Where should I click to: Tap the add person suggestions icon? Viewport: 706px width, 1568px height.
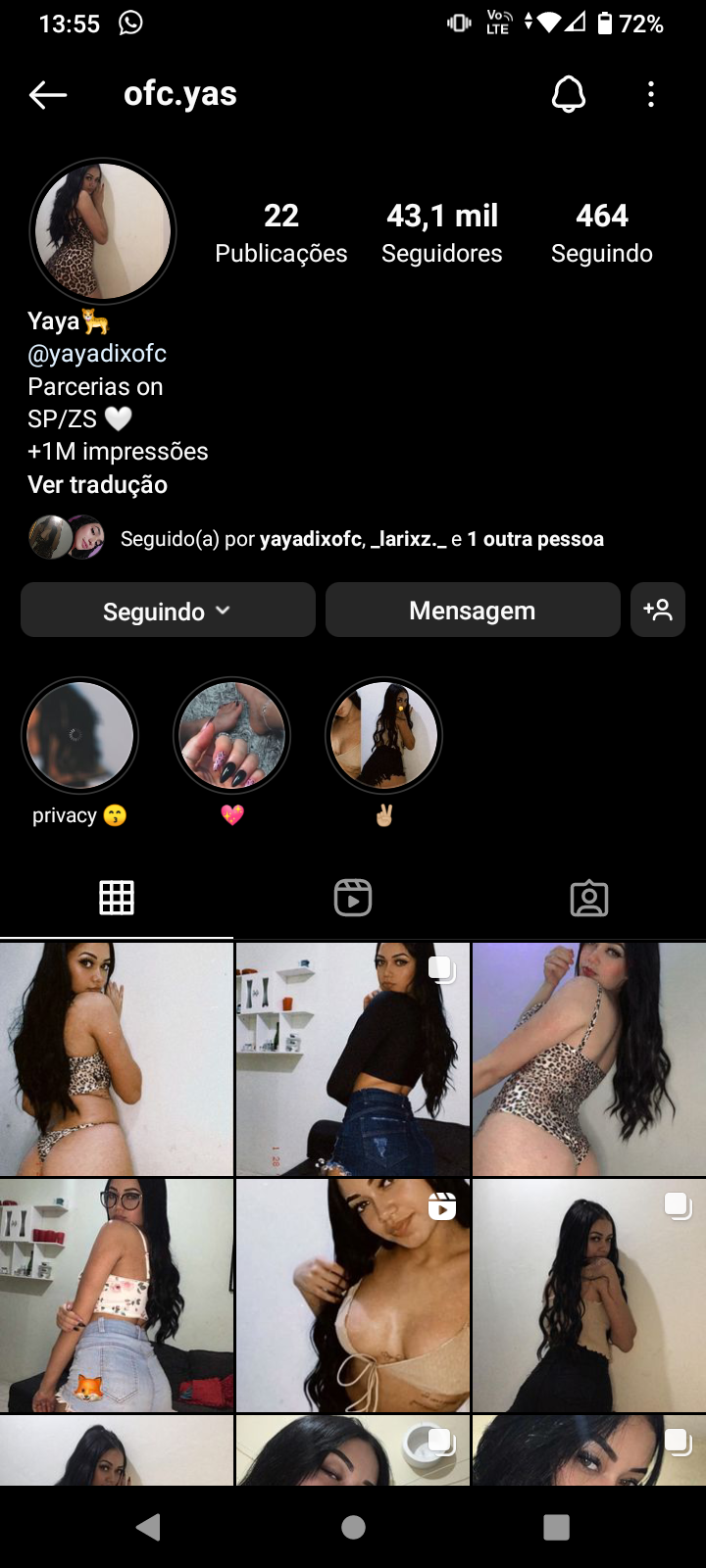point(658,611)
